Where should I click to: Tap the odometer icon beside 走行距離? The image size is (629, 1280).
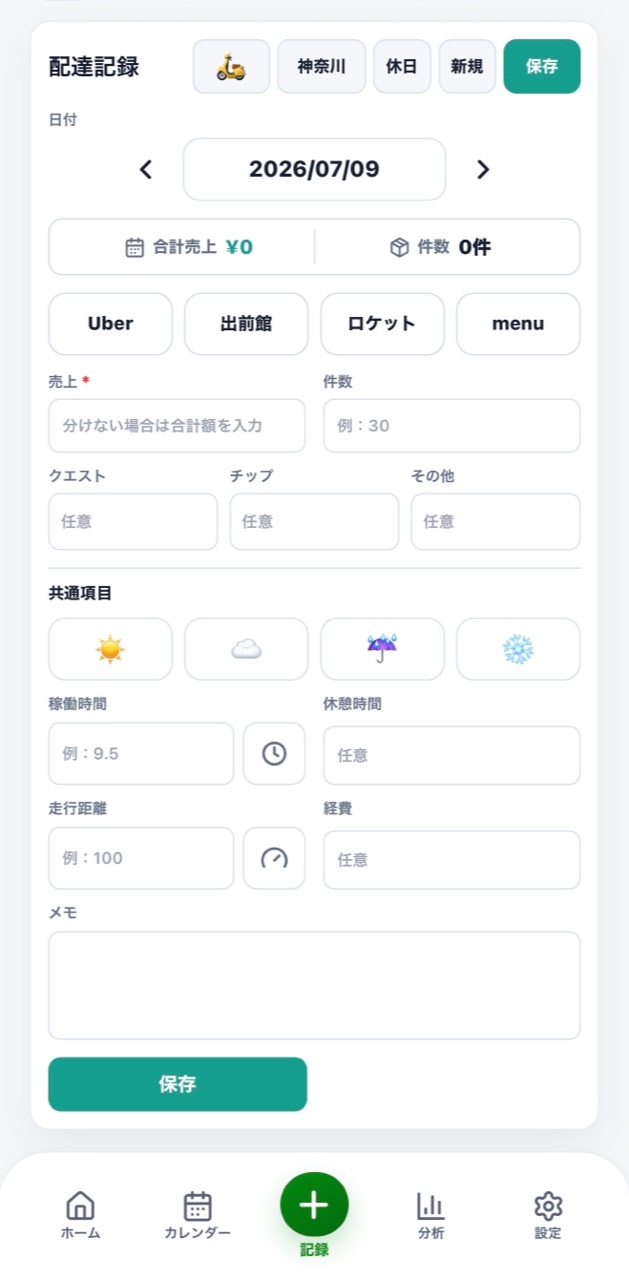[274, 858]
